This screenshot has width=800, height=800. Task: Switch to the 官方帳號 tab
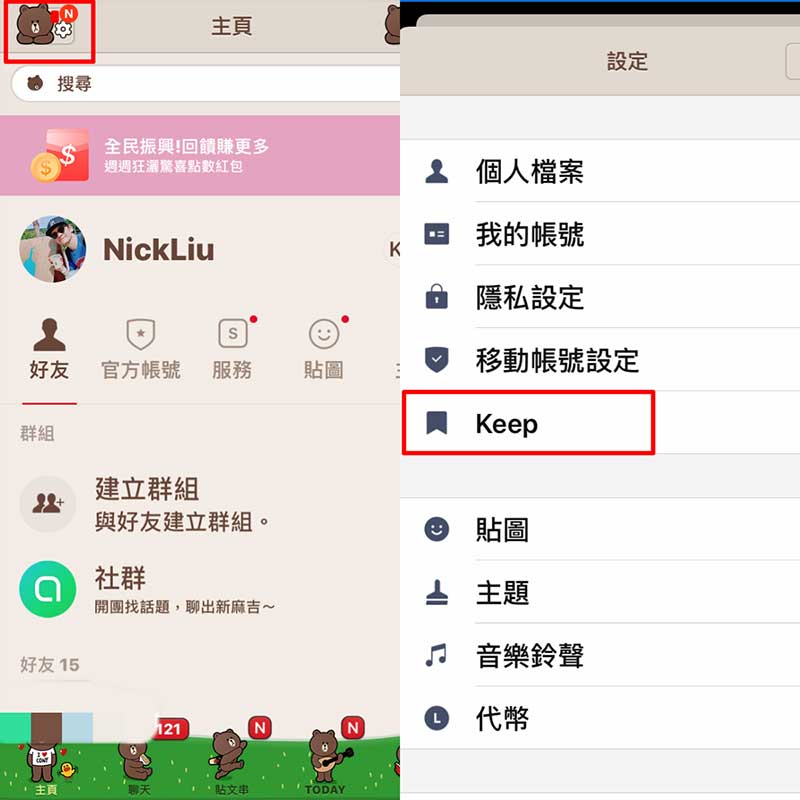point(141,350)
